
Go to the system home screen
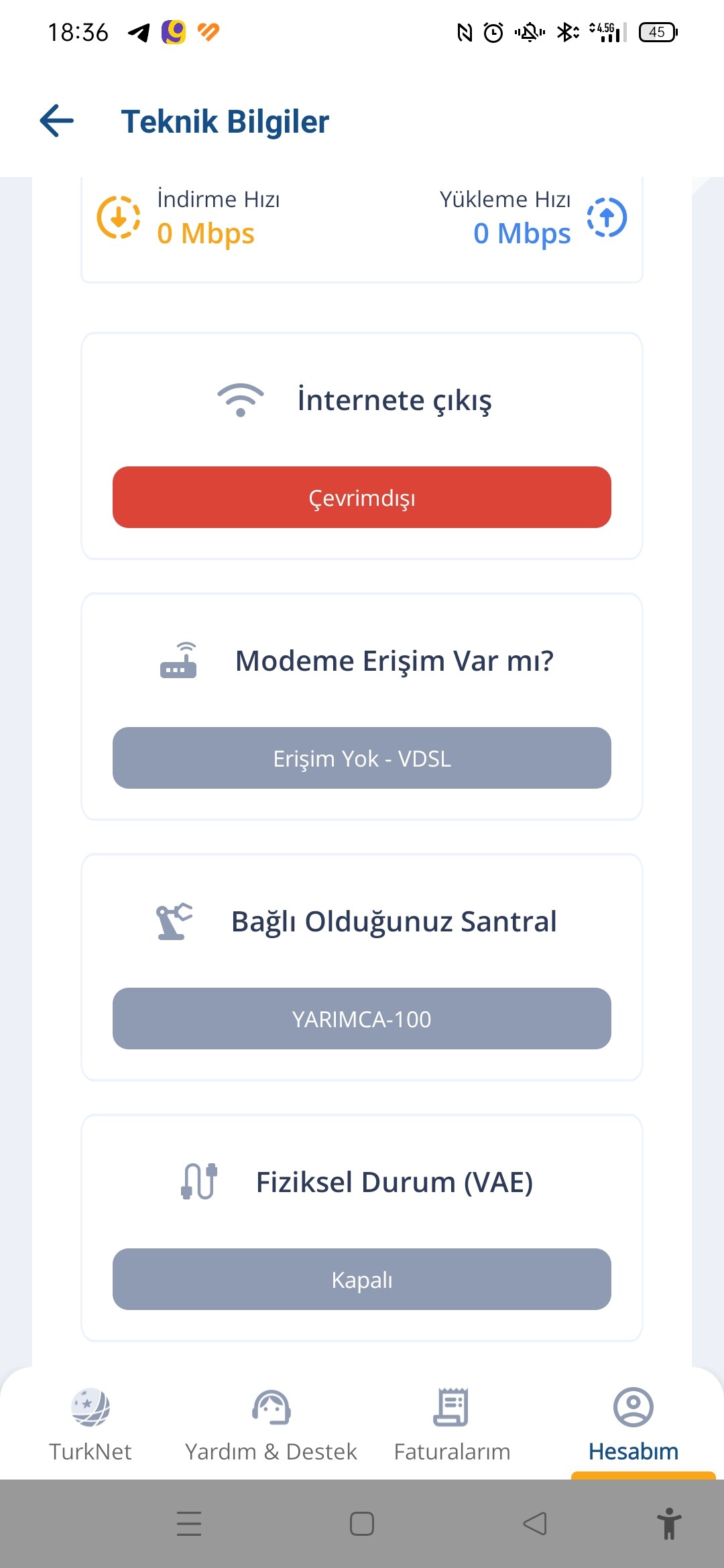362,1524
